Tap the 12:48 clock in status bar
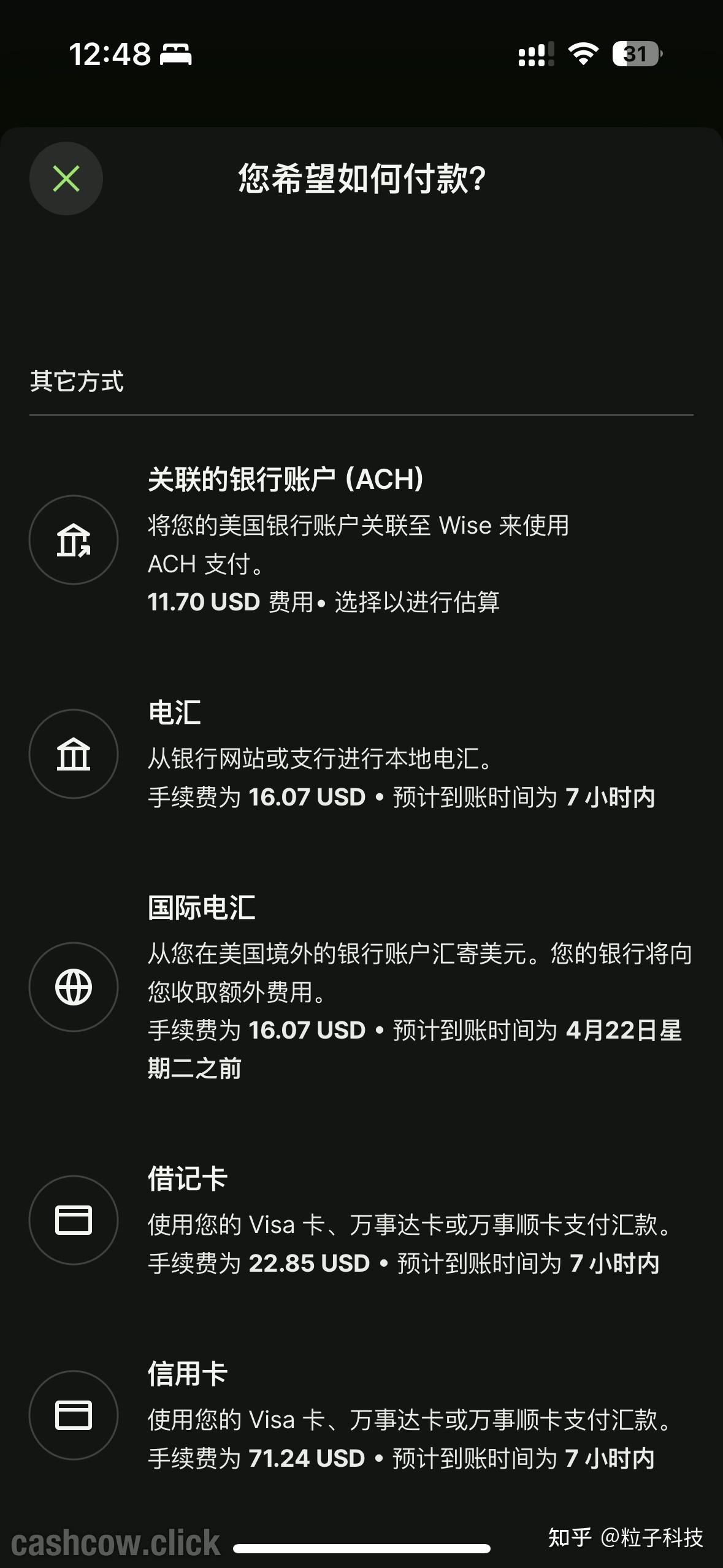This screenshot has width=723, height=1568. pos(110,55)
